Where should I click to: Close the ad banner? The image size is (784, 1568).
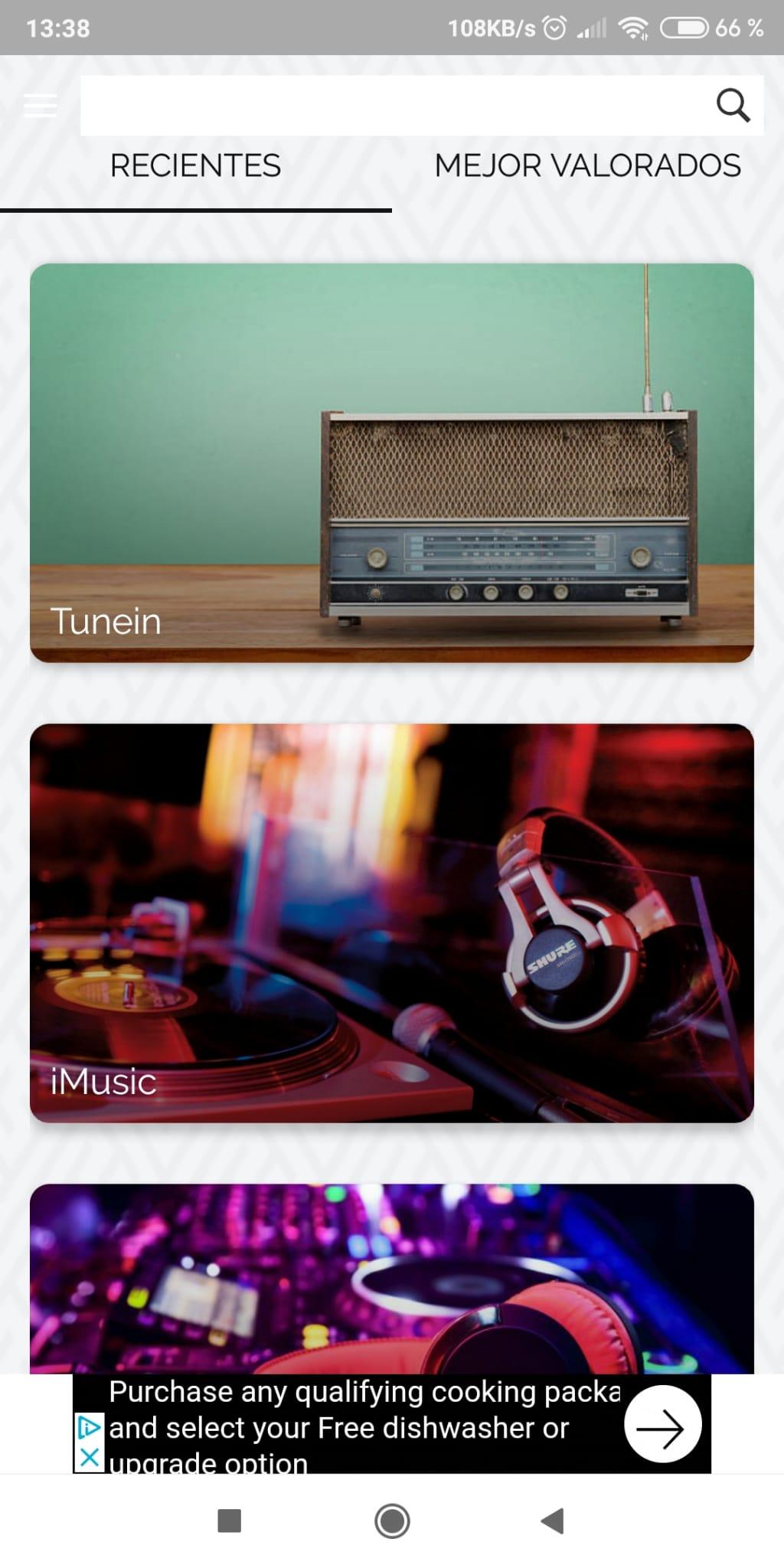[89, 1457]
